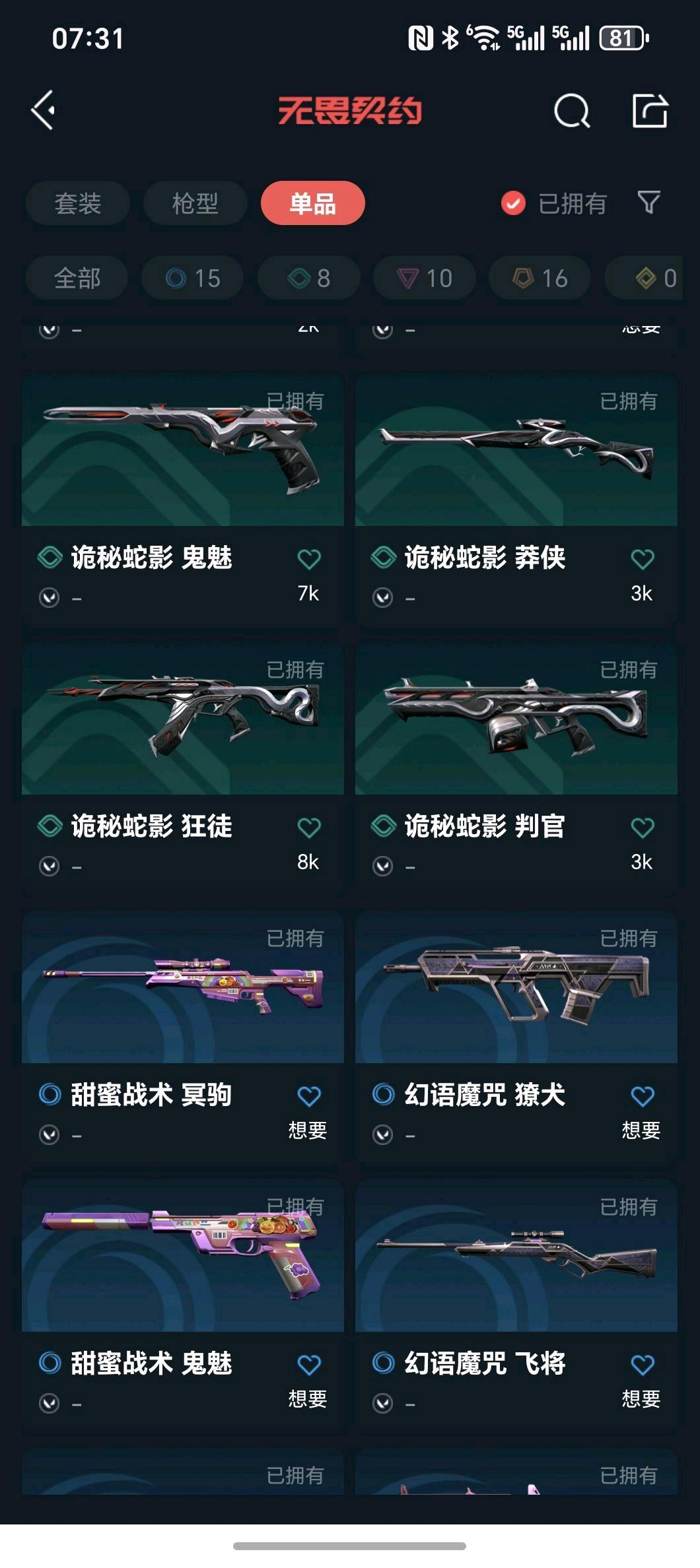This screenshot has width=700, height=1568.
Task: Open the funnel filter icon
Action: pyautogui.click(x=648, y=203)
